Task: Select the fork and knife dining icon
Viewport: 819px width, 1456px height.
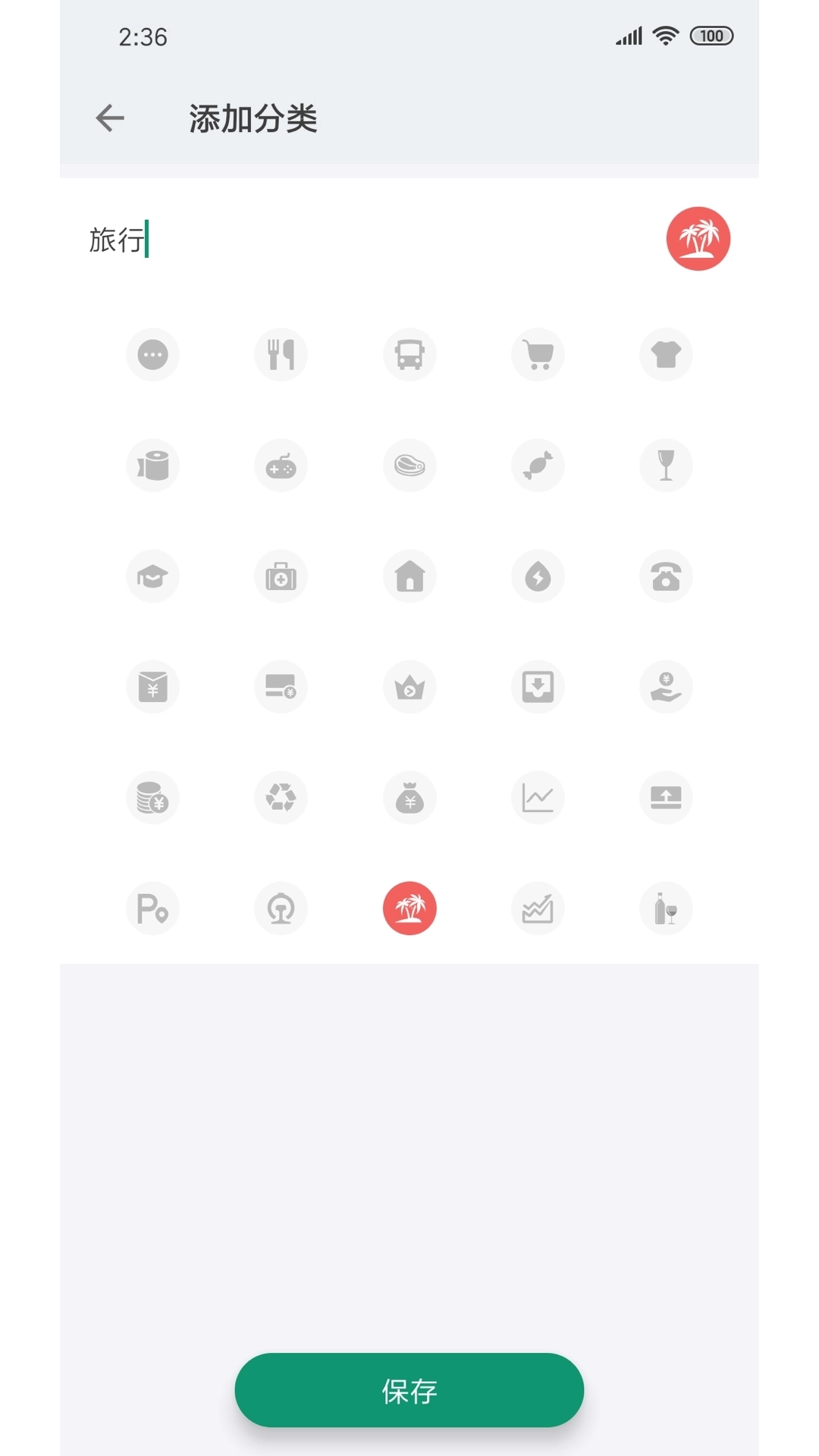Action: (x=281, y=355)
